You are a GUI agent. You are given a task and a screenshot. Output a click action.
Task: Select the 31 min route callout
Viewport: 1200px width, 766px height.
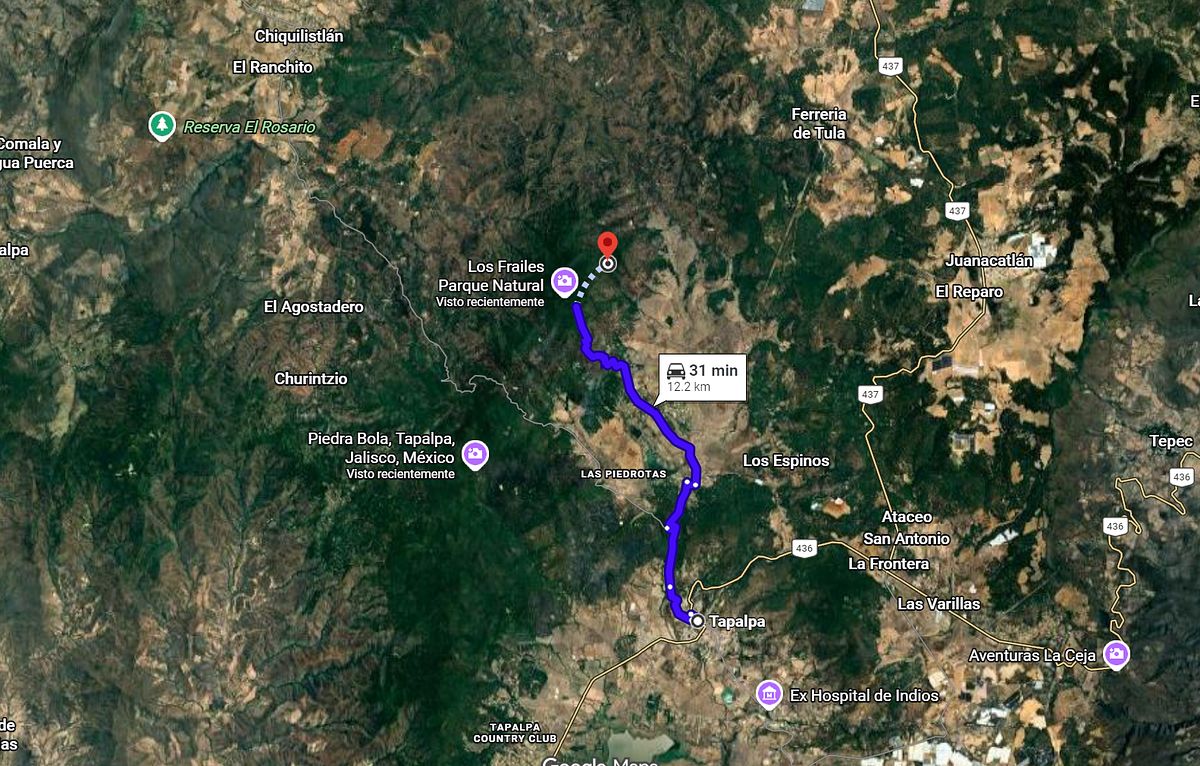pos(703,378)
